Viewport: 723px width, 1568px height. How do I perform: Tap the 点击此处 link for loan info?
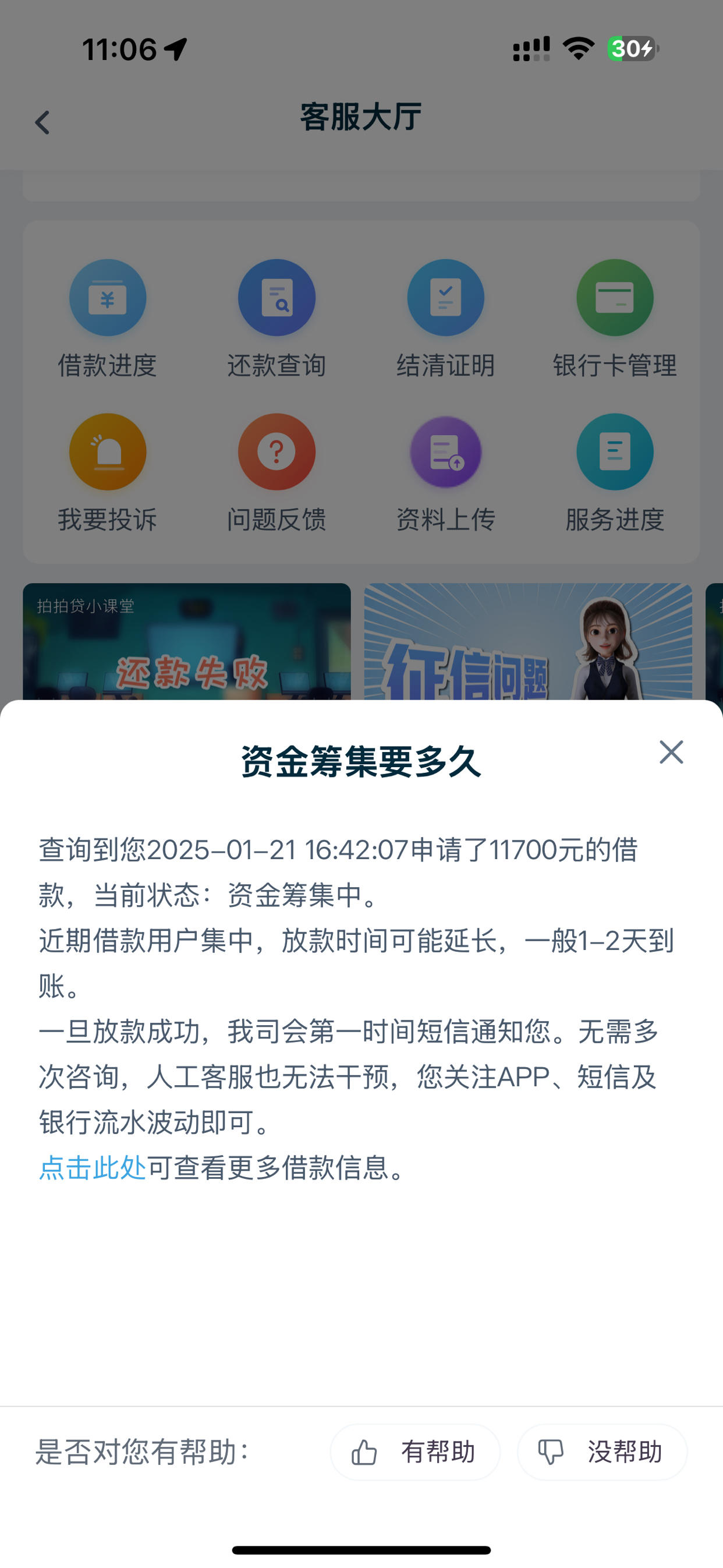[x=93, y=1168]
